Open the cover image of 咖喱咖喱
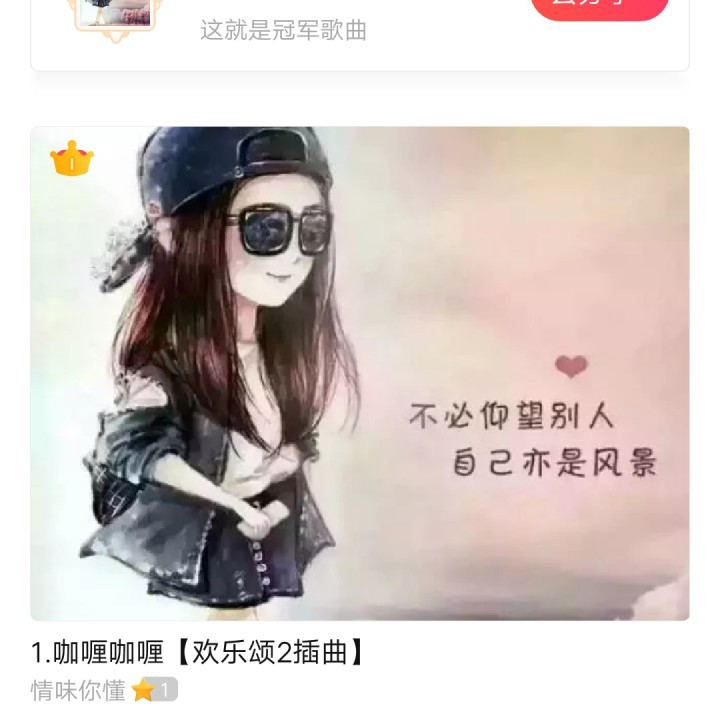This screenshot has width=720, height=720. pyautogui.click(x=360, y=373)
